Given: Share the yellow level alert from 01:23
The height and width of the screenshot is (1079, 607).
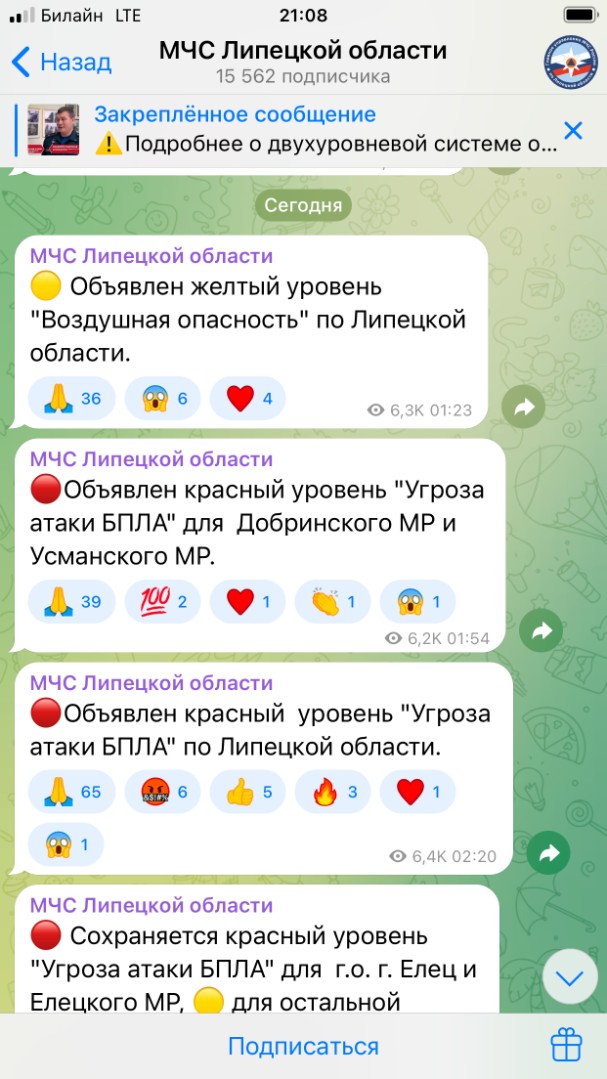Looking at the screenshot, I should point(523,407).
